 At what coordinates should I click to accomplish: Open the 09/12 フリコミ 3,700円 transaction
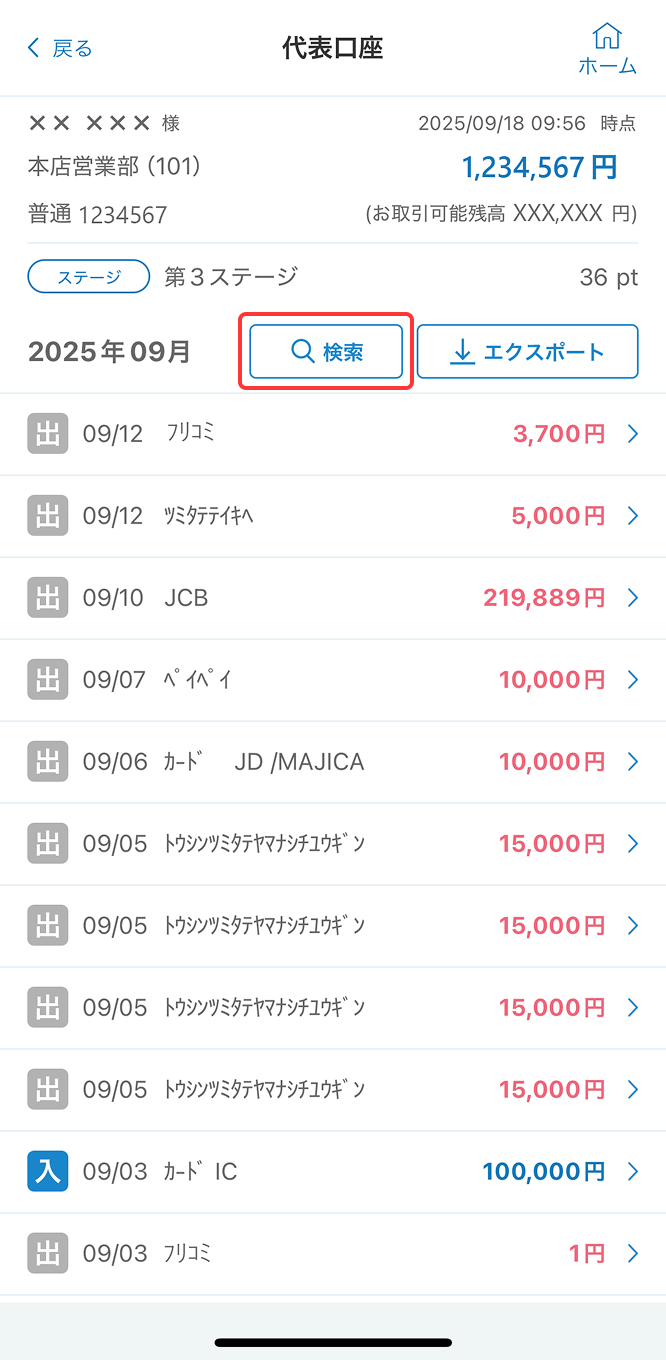point(333,434)
